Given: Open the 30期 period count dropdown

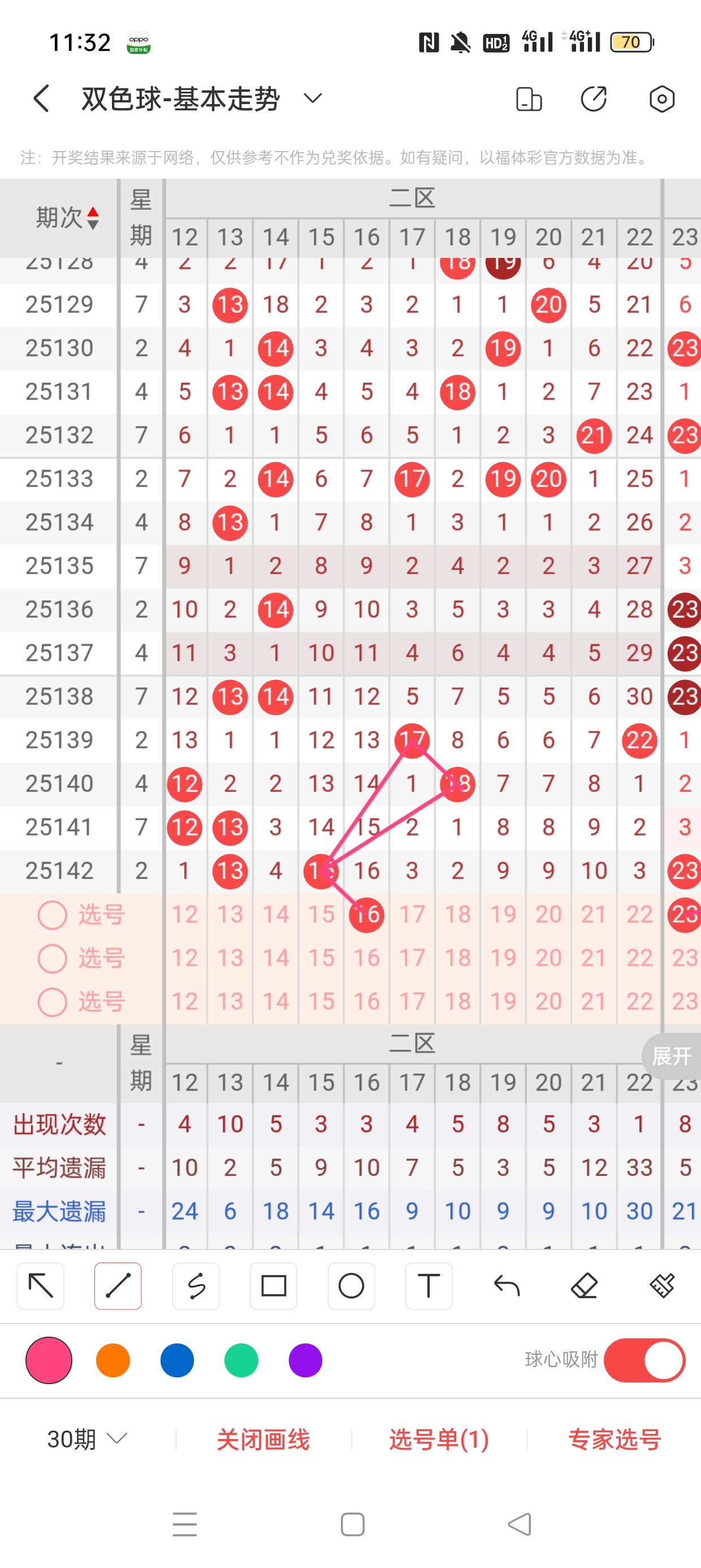Looking at the screenshot, I should (x=87, y=1439).
